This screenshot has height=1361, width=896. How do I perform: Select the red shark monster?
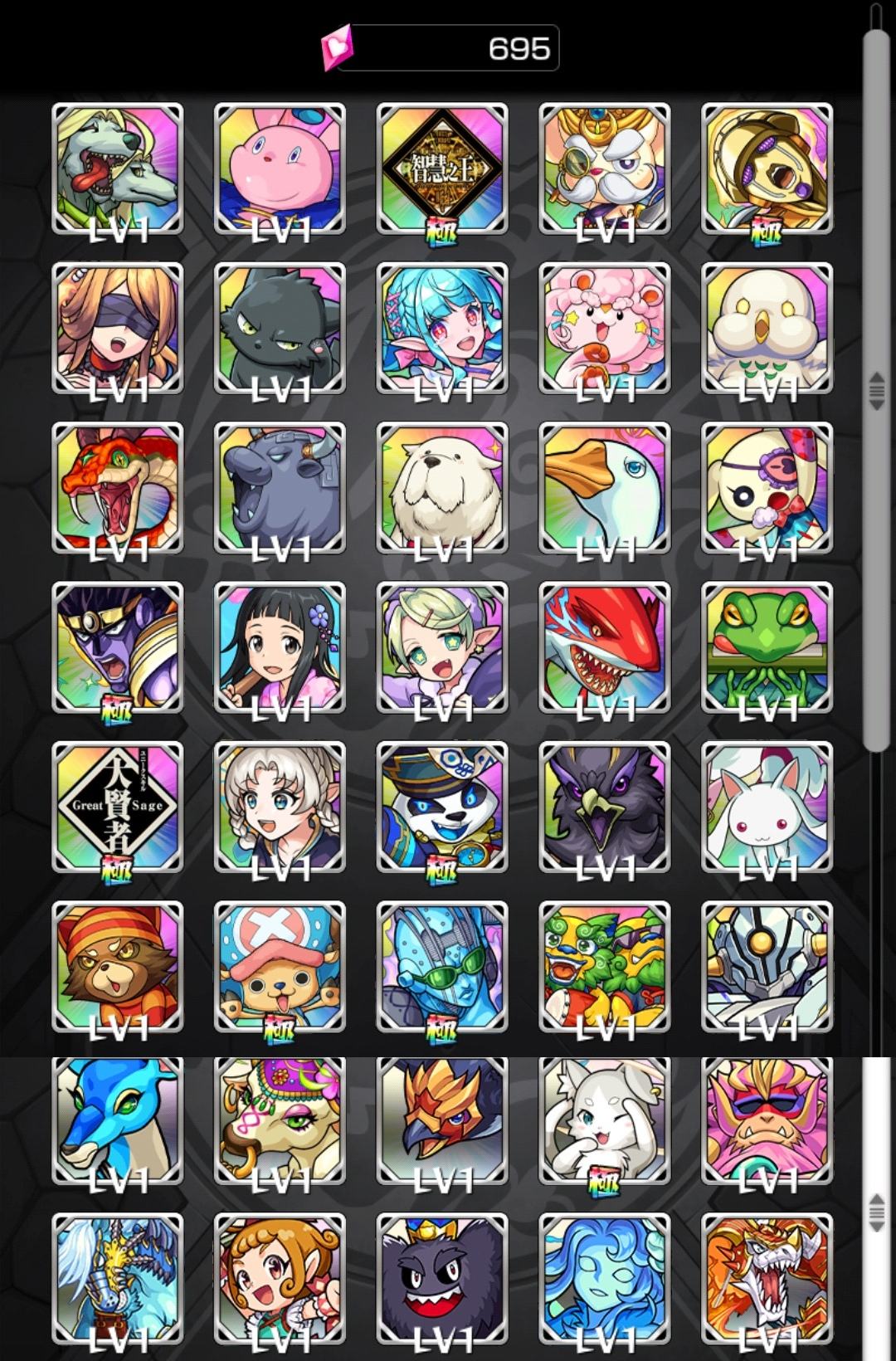(604, 647)
